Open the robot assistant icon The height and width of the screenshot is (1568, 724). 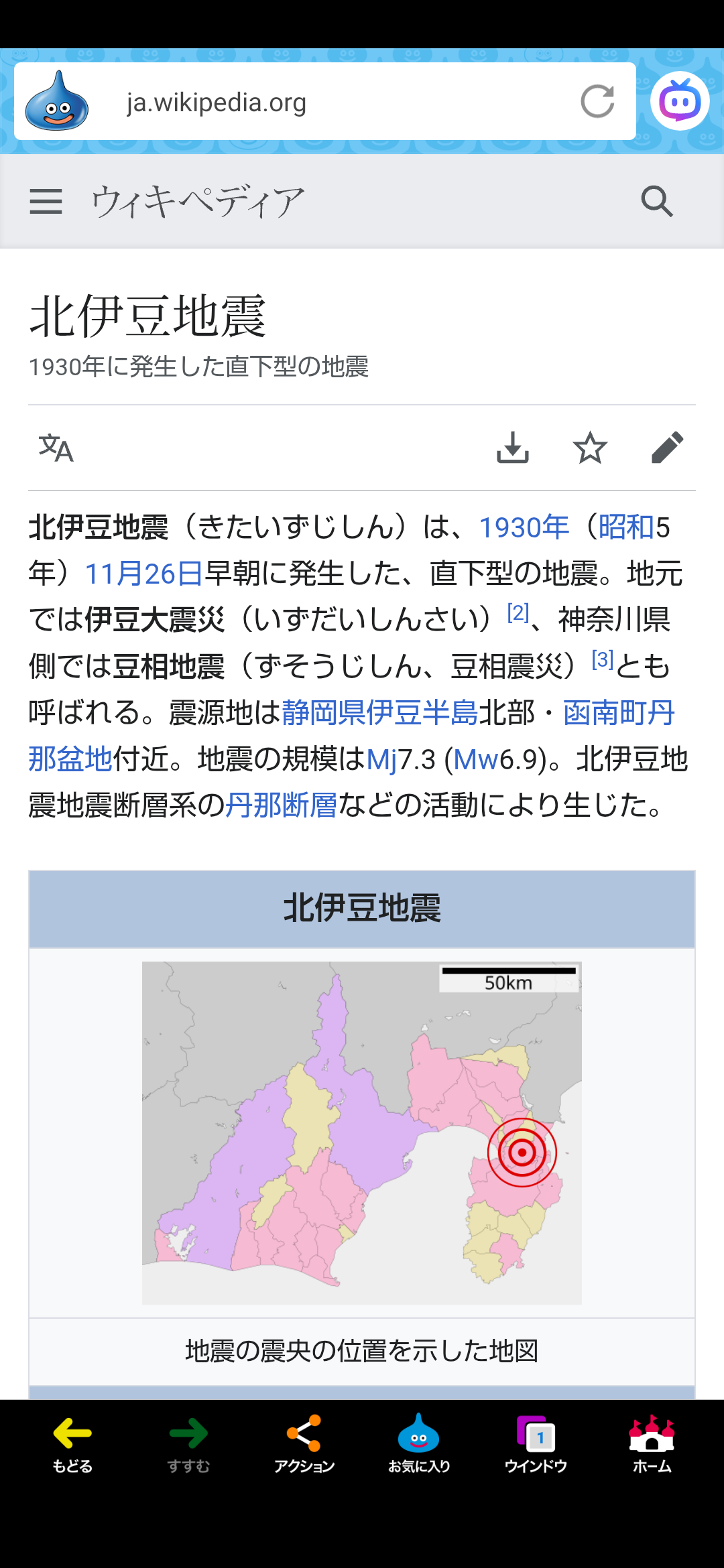tap(680, 101)
